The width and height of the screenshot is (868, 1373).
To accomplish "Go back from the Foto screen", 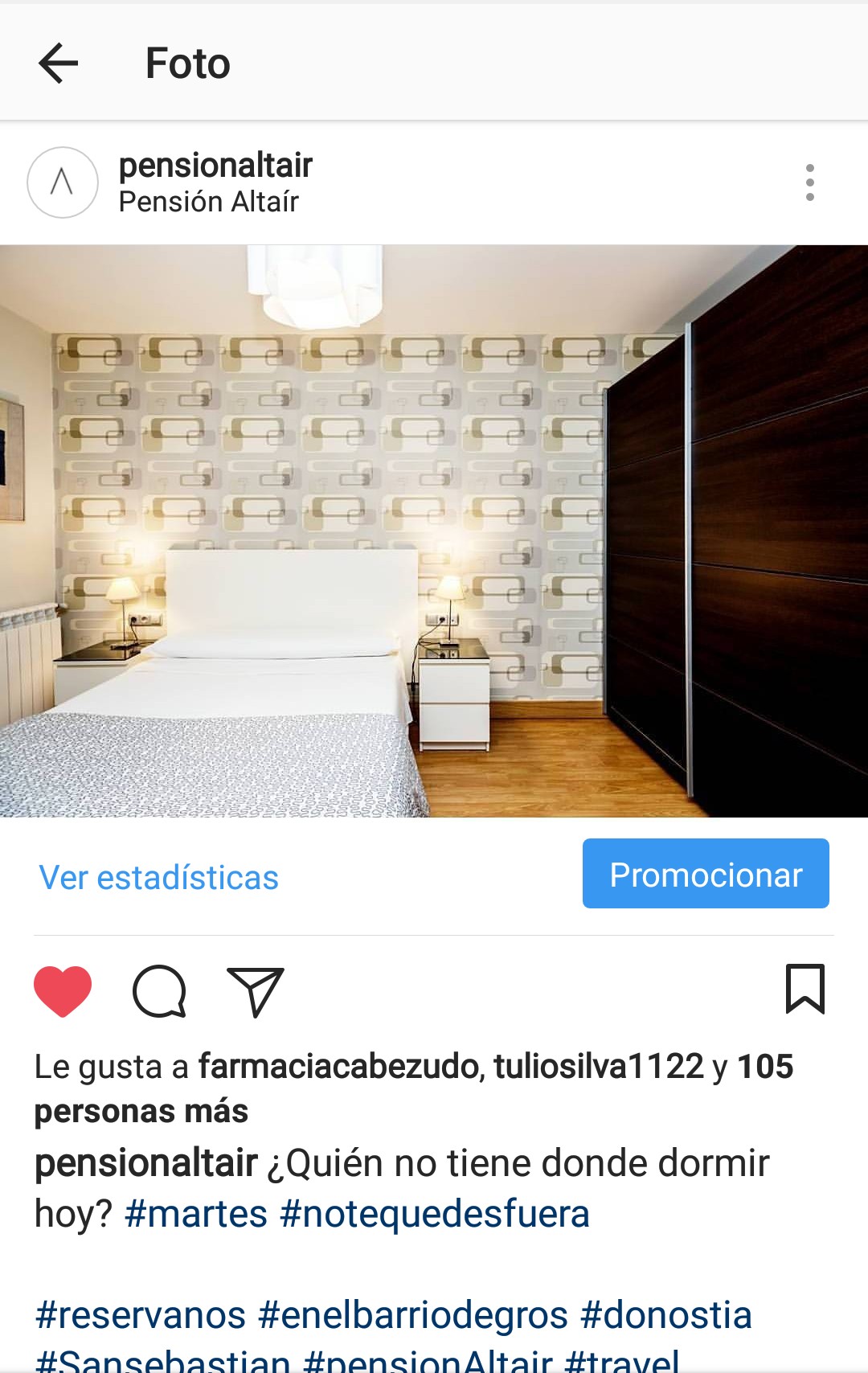I will [59, 64].
